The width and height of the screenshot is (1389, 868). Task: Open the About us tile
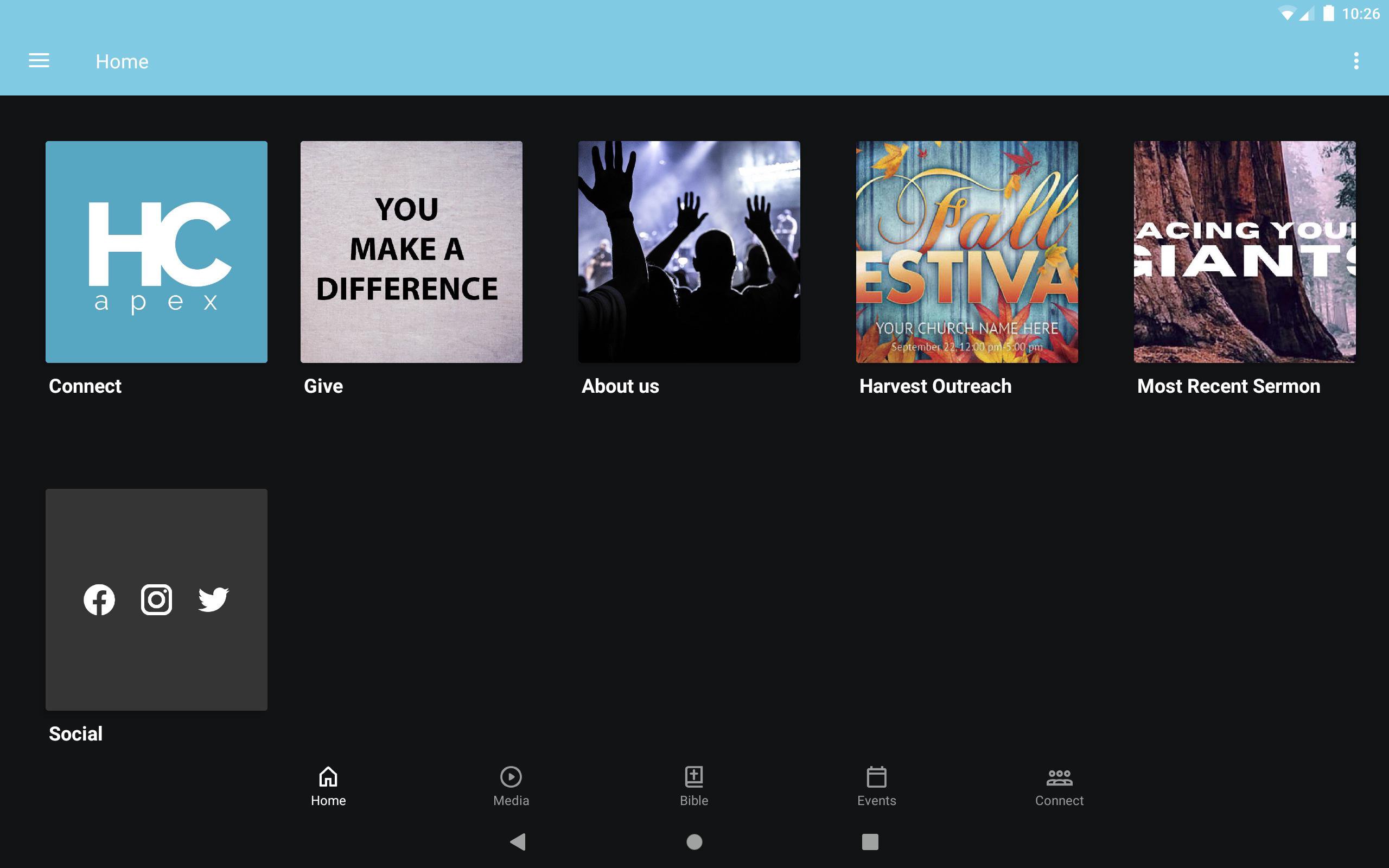coord(689,251)
